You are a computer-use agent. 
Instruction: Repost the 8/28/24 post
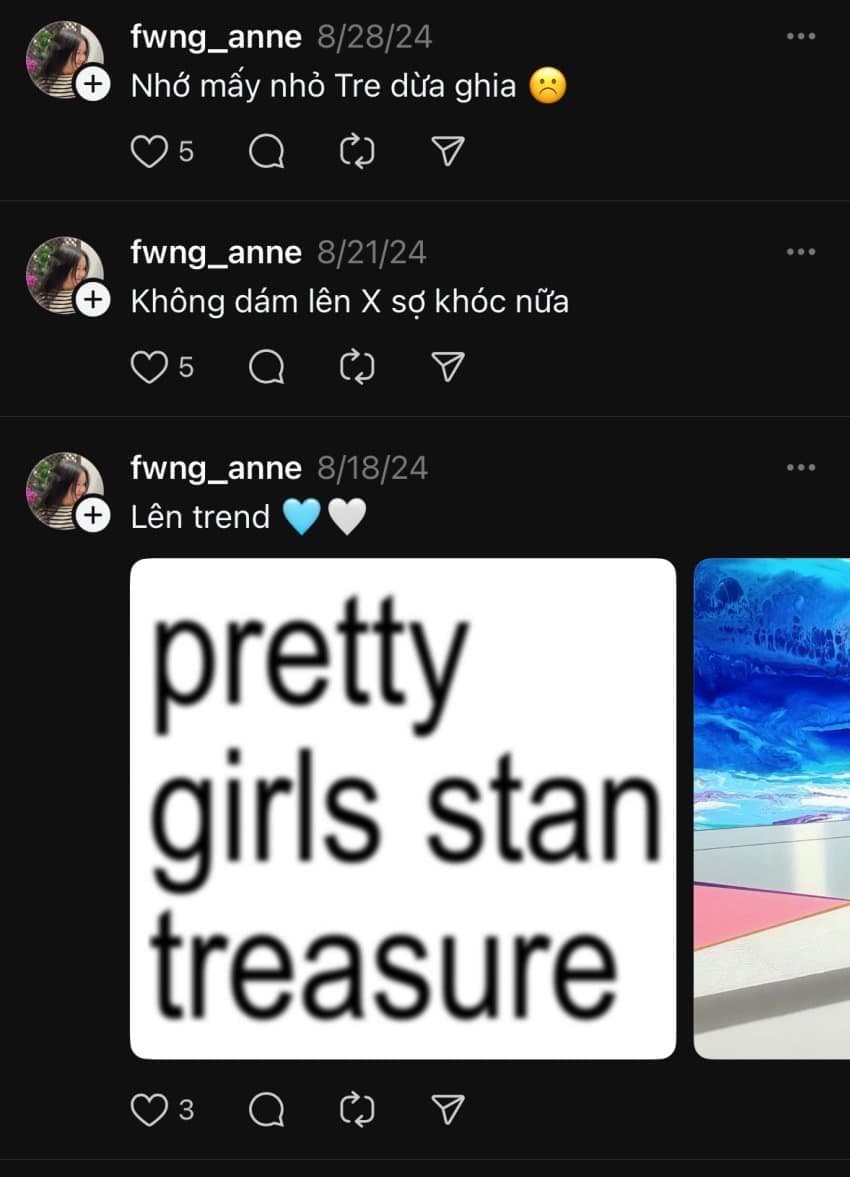(x=357, y=152)
